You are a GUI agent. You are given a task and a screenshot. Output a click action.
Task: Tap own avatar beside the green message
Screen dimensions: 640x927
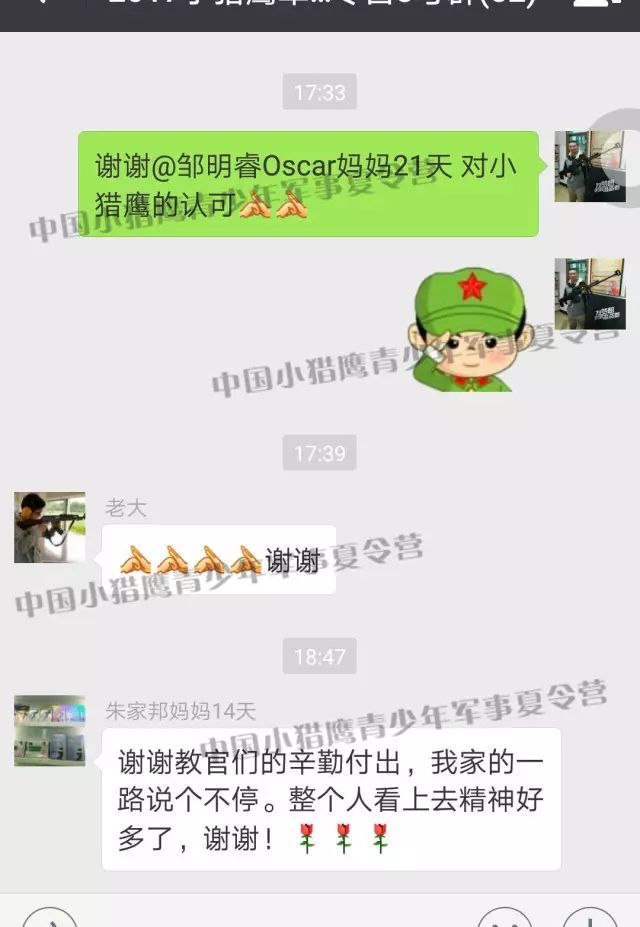pos(590,166)
